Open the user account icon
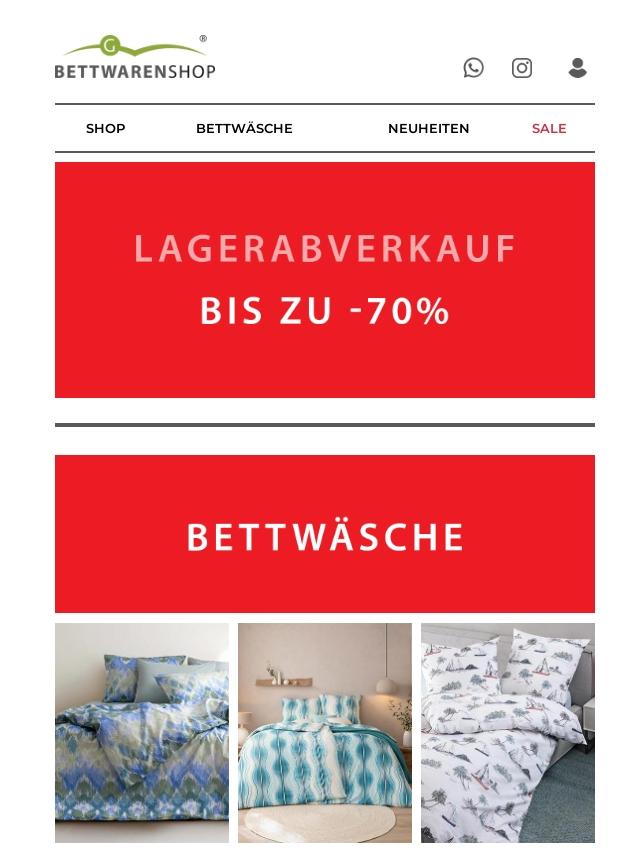640x854 pixels. tap(577, 68)
